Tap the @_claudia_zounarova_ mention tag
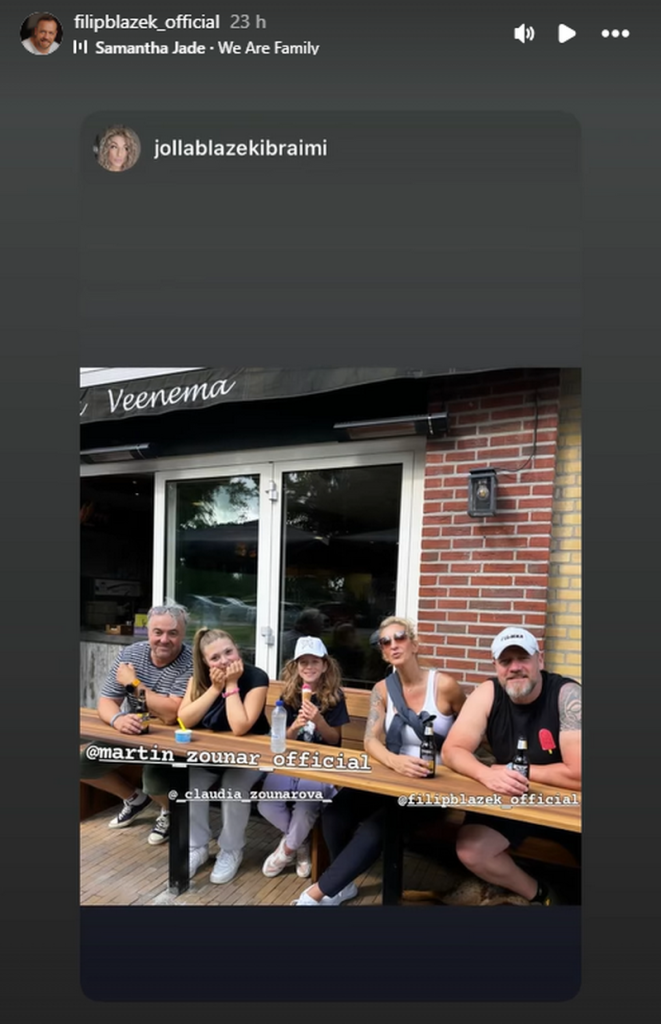Image resolution: width=661 pixels, height=1024 pixels. coord(249,794)
